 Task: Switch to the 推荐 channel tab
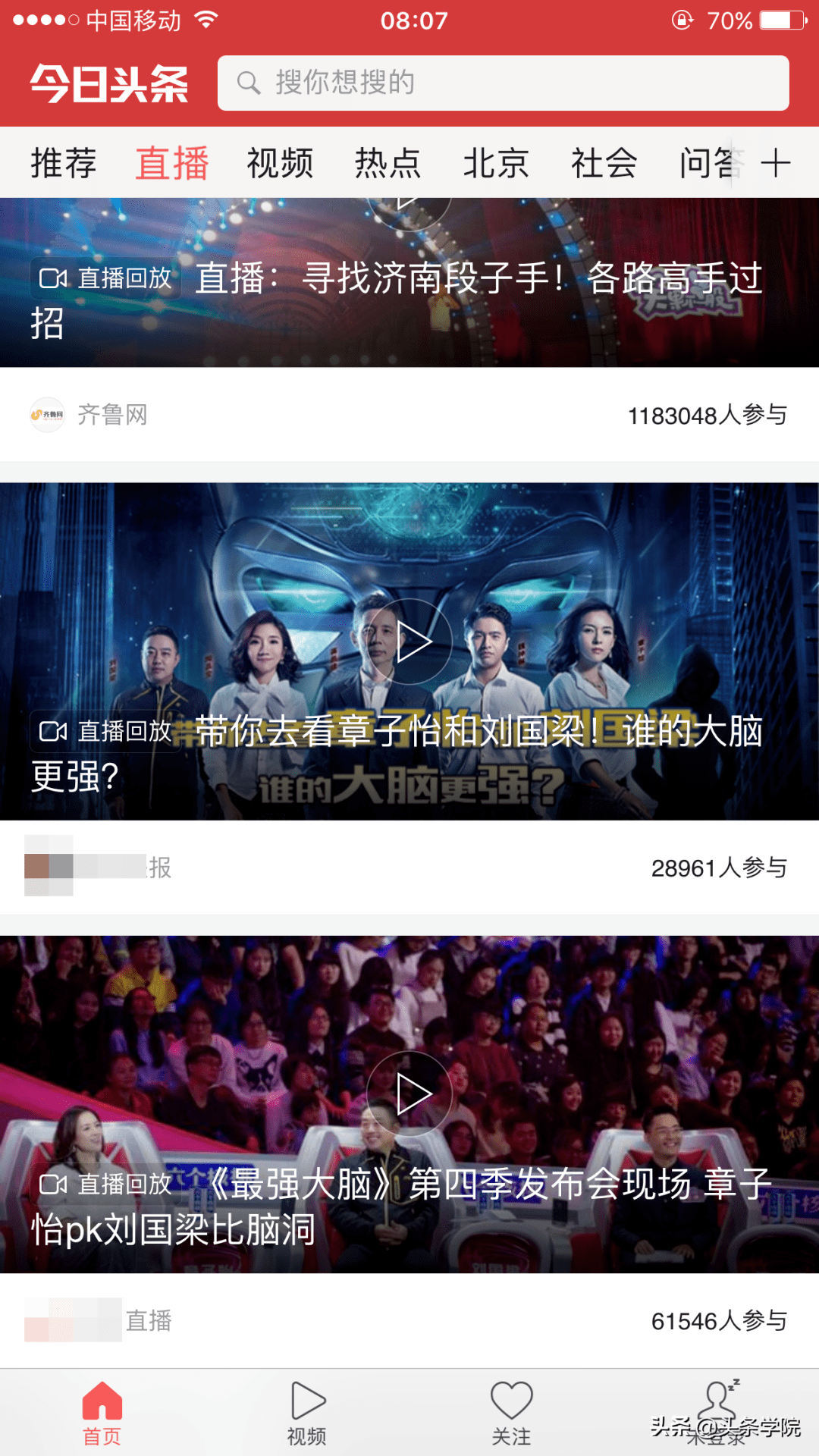point(64,163)
